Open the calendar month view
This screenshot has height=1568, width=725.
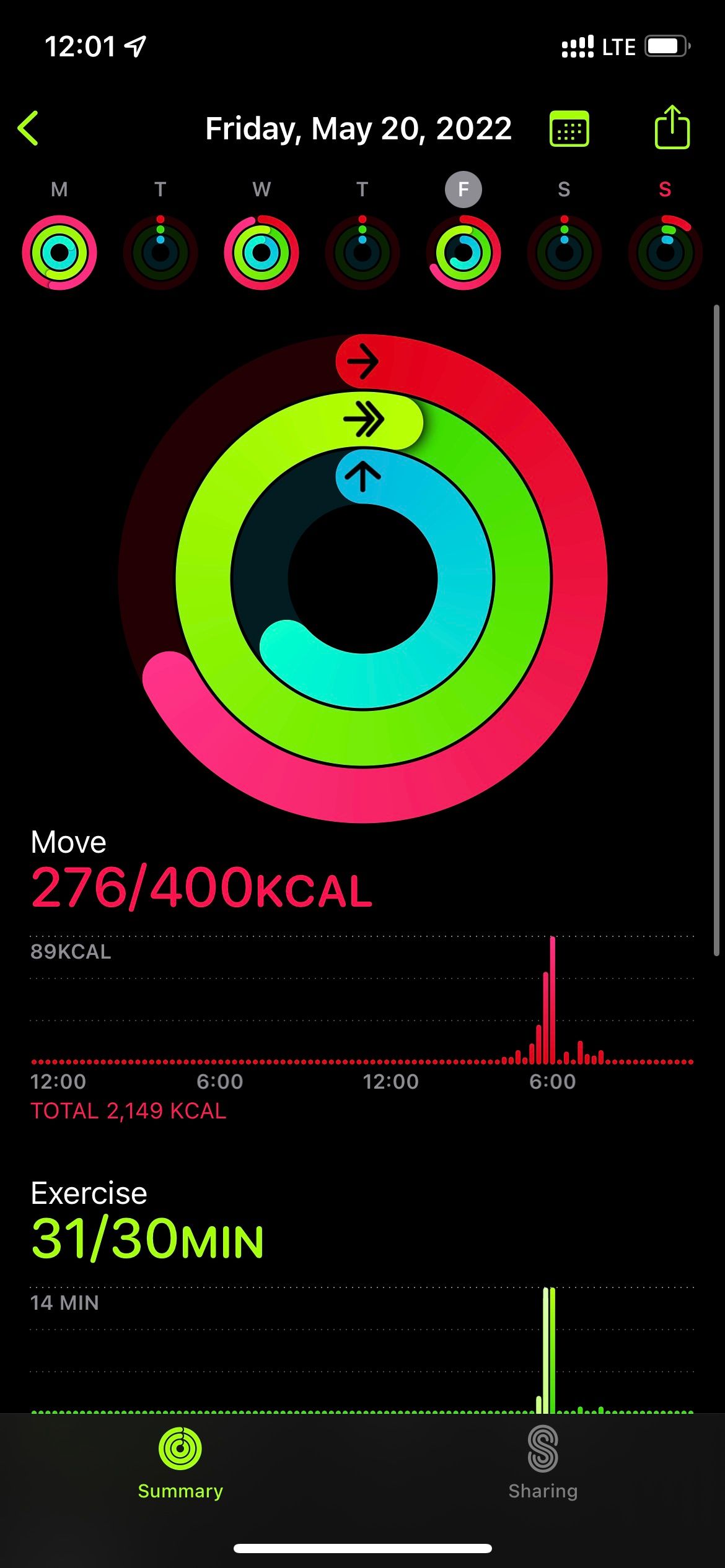click(x=569, y=129)
